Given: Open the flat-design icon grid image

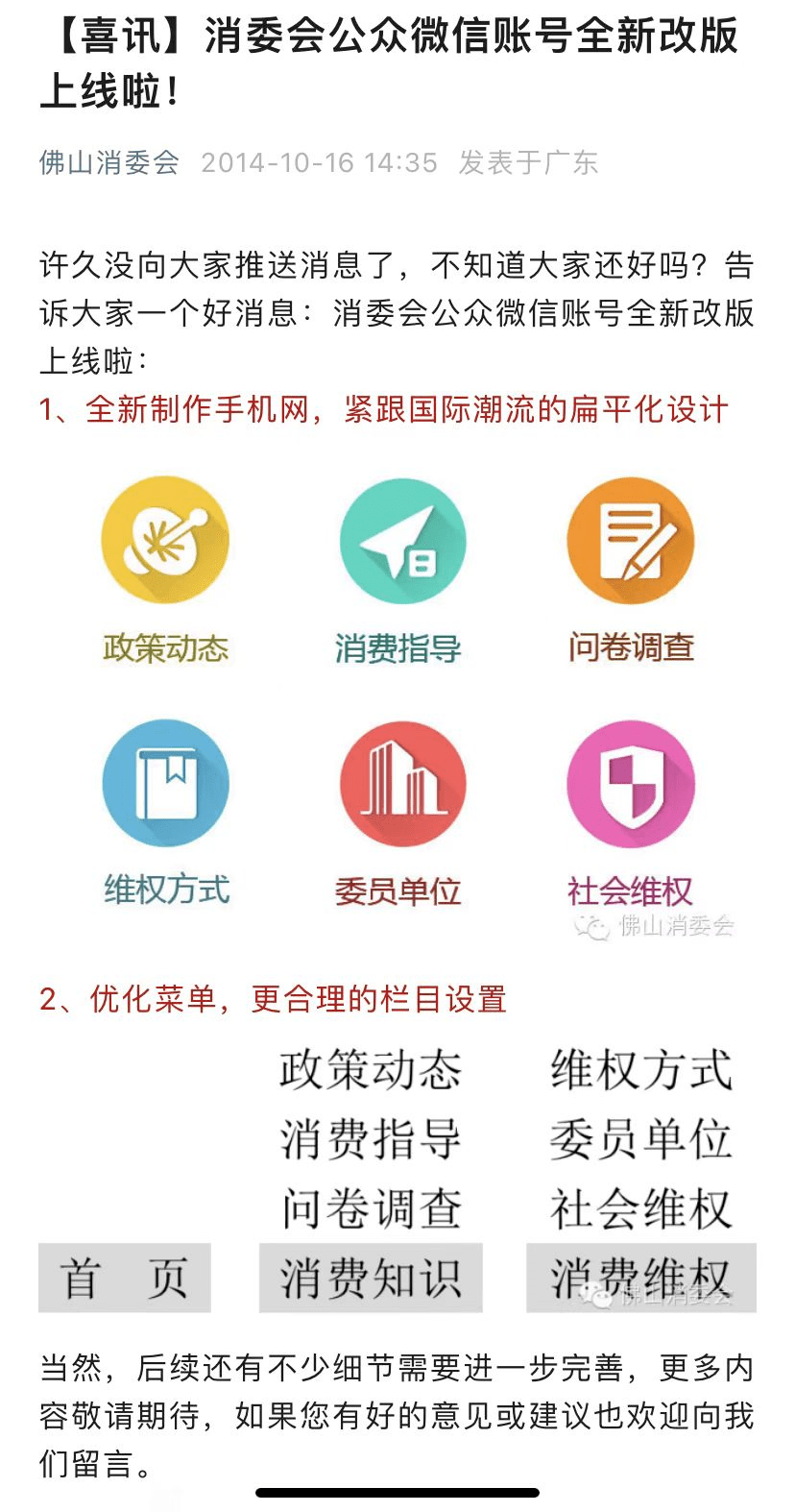Looking at the screenshot, I should point(397,704).
